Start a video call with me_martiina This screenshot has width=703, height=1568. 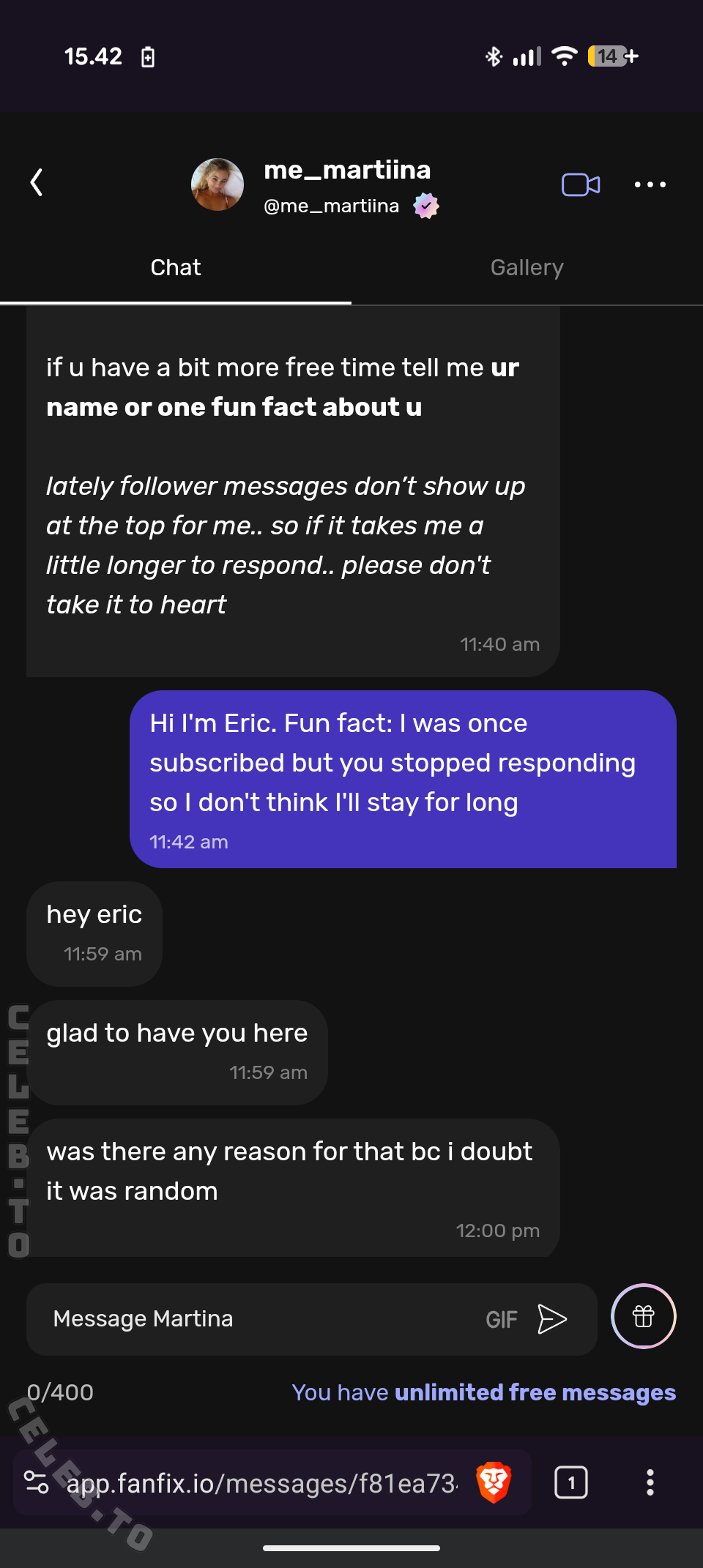(x=581, y=184)
